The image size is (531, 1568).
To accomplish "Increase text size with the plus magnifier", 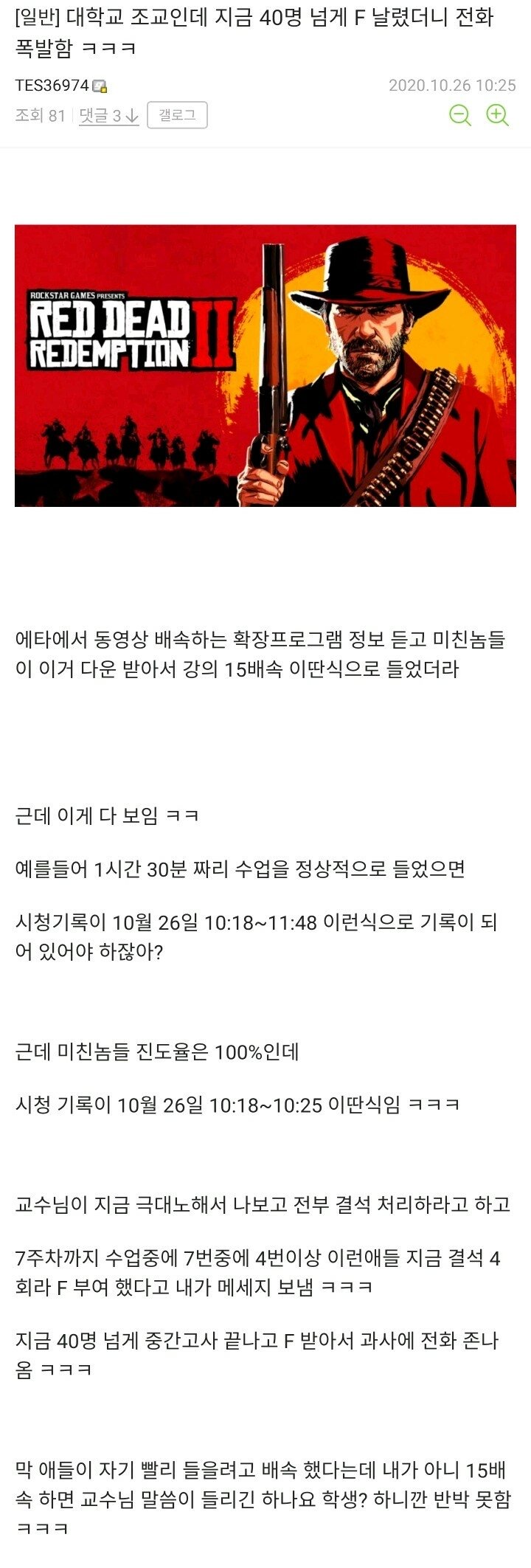I will coord(498,115).
